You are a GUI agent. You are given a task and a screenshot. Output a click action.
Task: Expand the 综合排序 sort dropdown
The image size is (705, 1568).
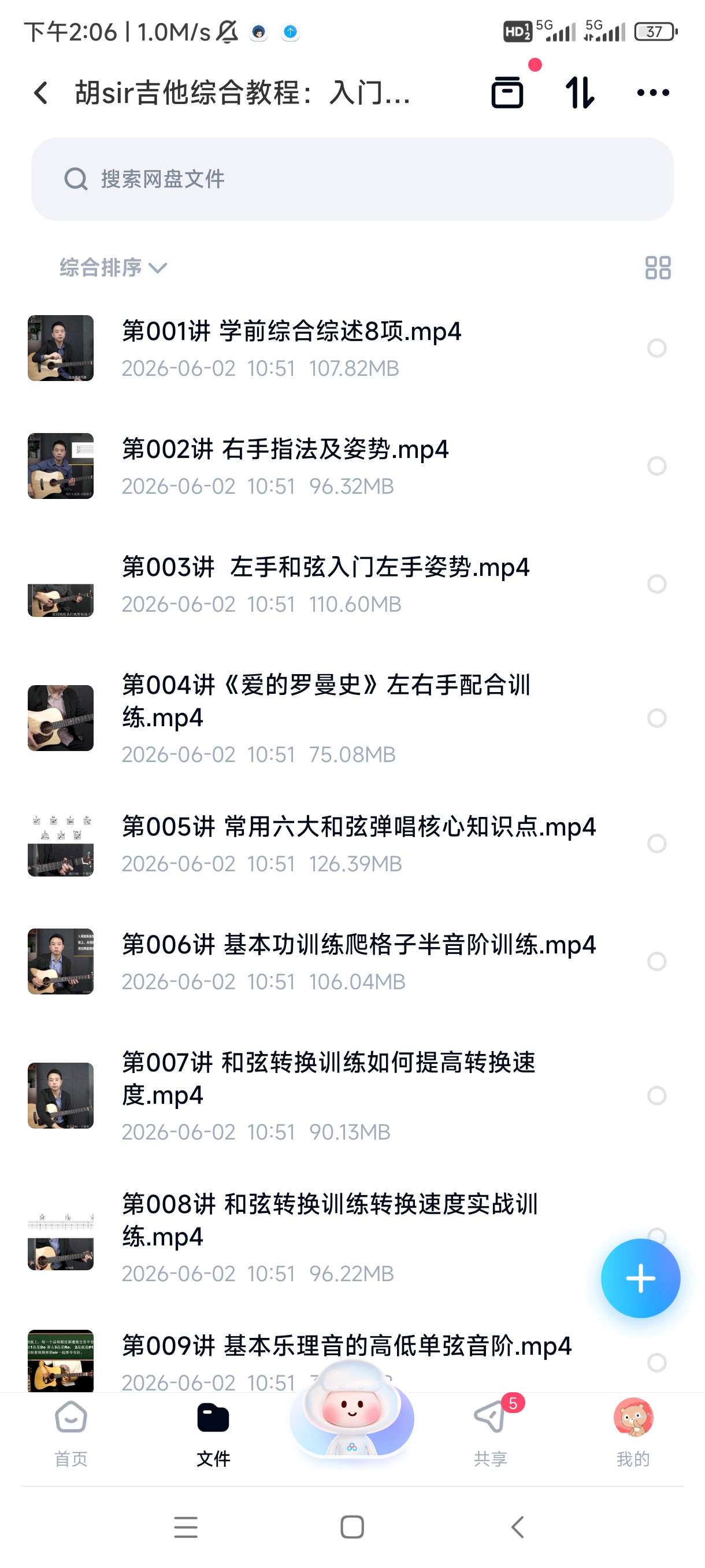point(113,267)
